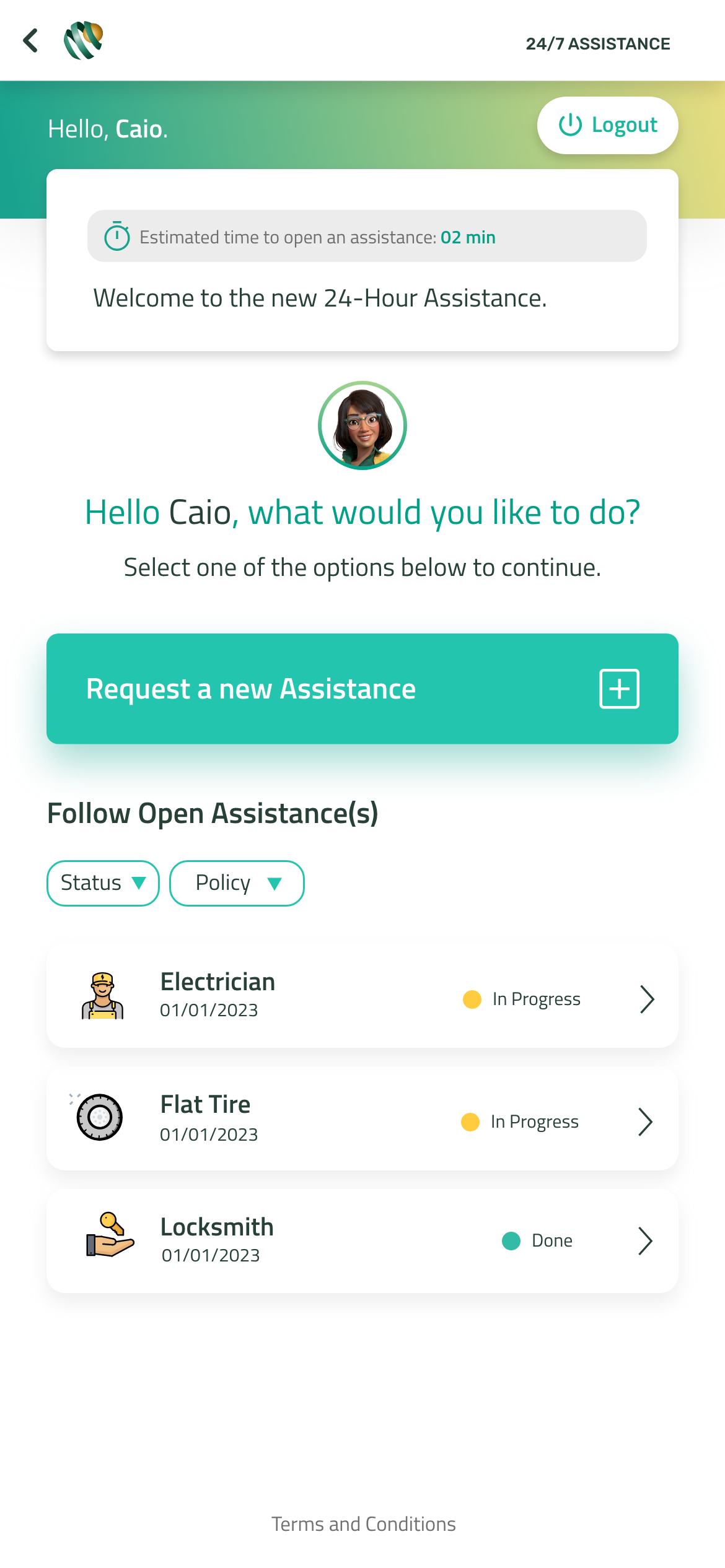This screenshot has height=1568, width=725.
Task: Log out of the account
Action: tap(607, 125)
